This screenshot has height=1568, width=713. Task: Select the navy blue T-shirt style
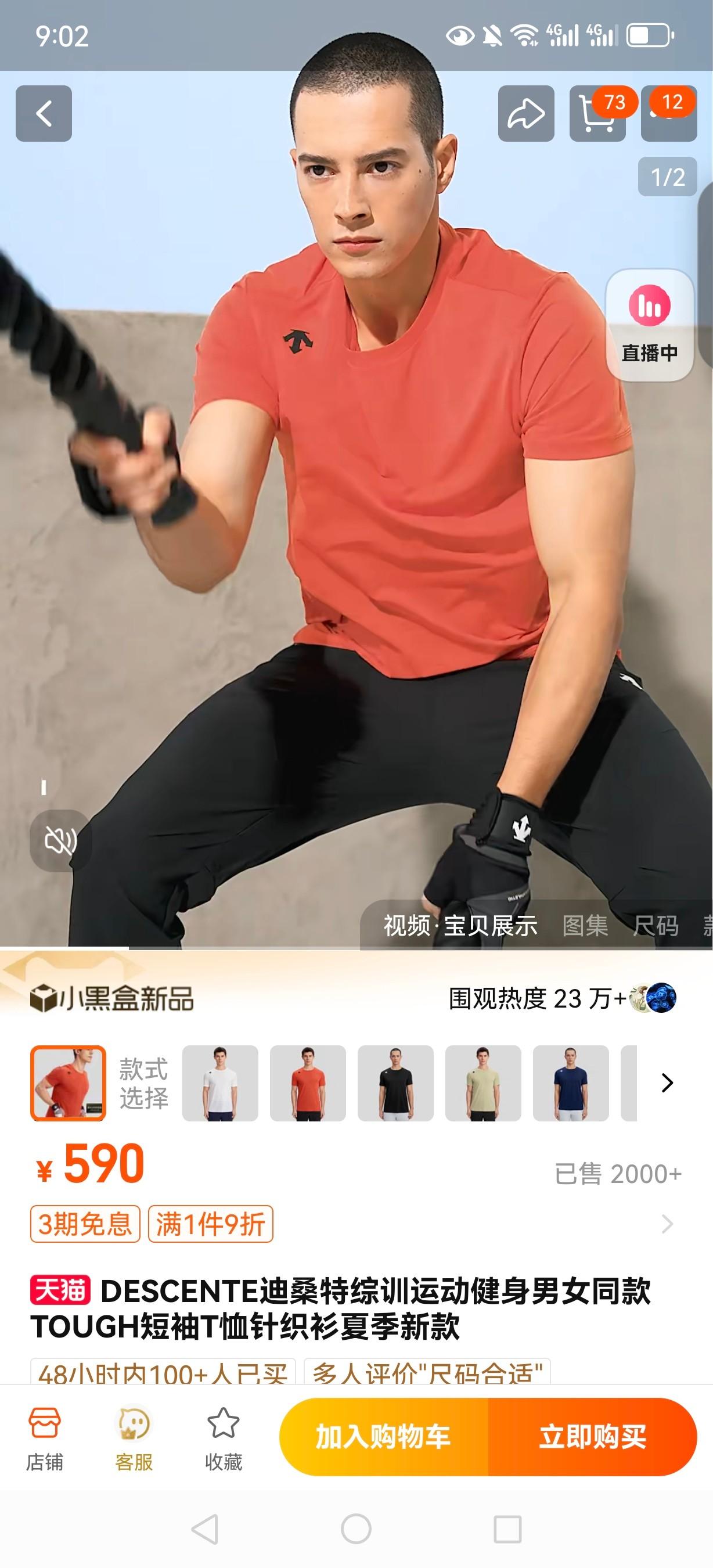coord(571,1083)
